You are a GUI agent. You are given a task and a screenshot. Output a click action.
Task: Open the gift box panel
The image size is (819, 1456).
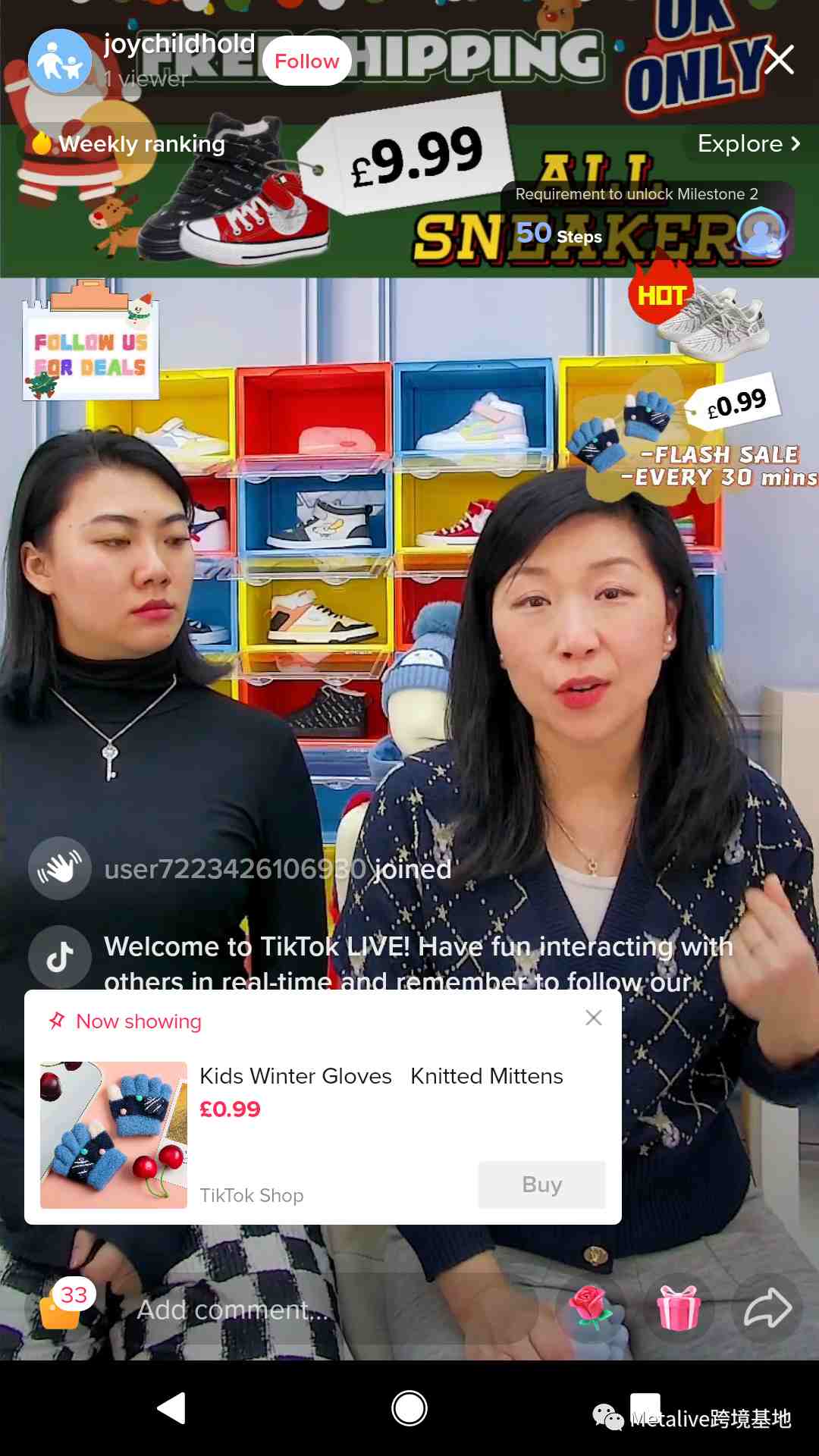679,1309
